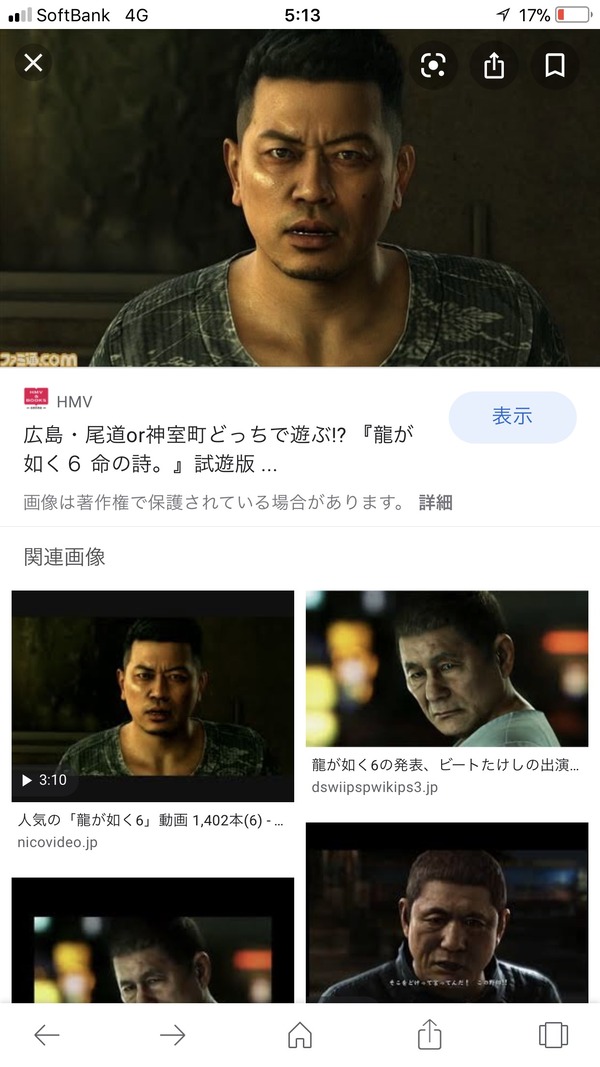
Task: Search this image with Google Lens
Action: point(433,65)
